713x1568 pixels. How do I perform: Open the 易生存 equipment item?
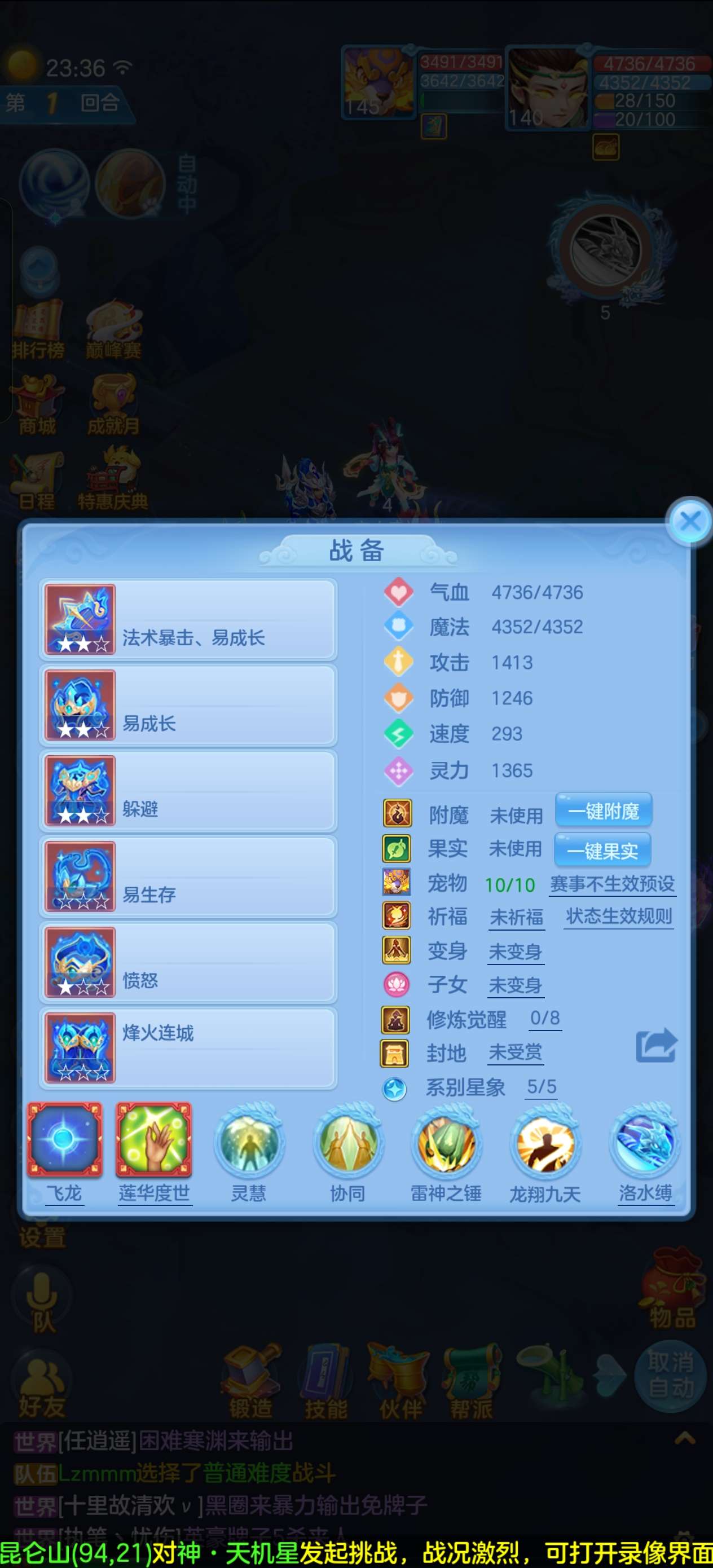(187, 877)
